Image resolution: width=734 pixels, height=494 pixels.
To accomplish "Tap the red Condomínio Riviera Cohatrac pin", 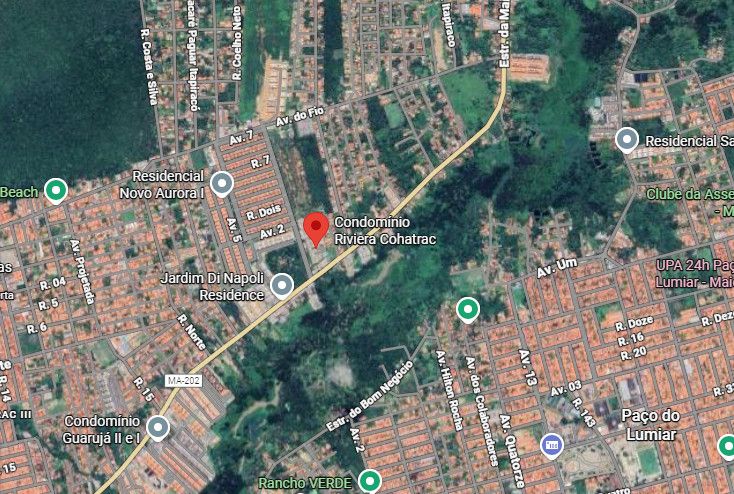I will [316, 228].
